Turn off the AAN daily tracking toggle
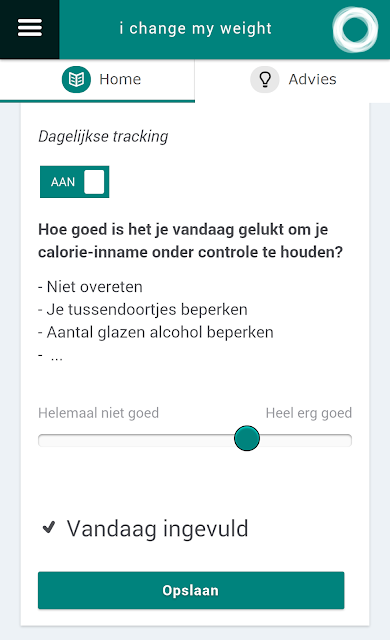Screen dimensions: 390x640 coord(75,182)
